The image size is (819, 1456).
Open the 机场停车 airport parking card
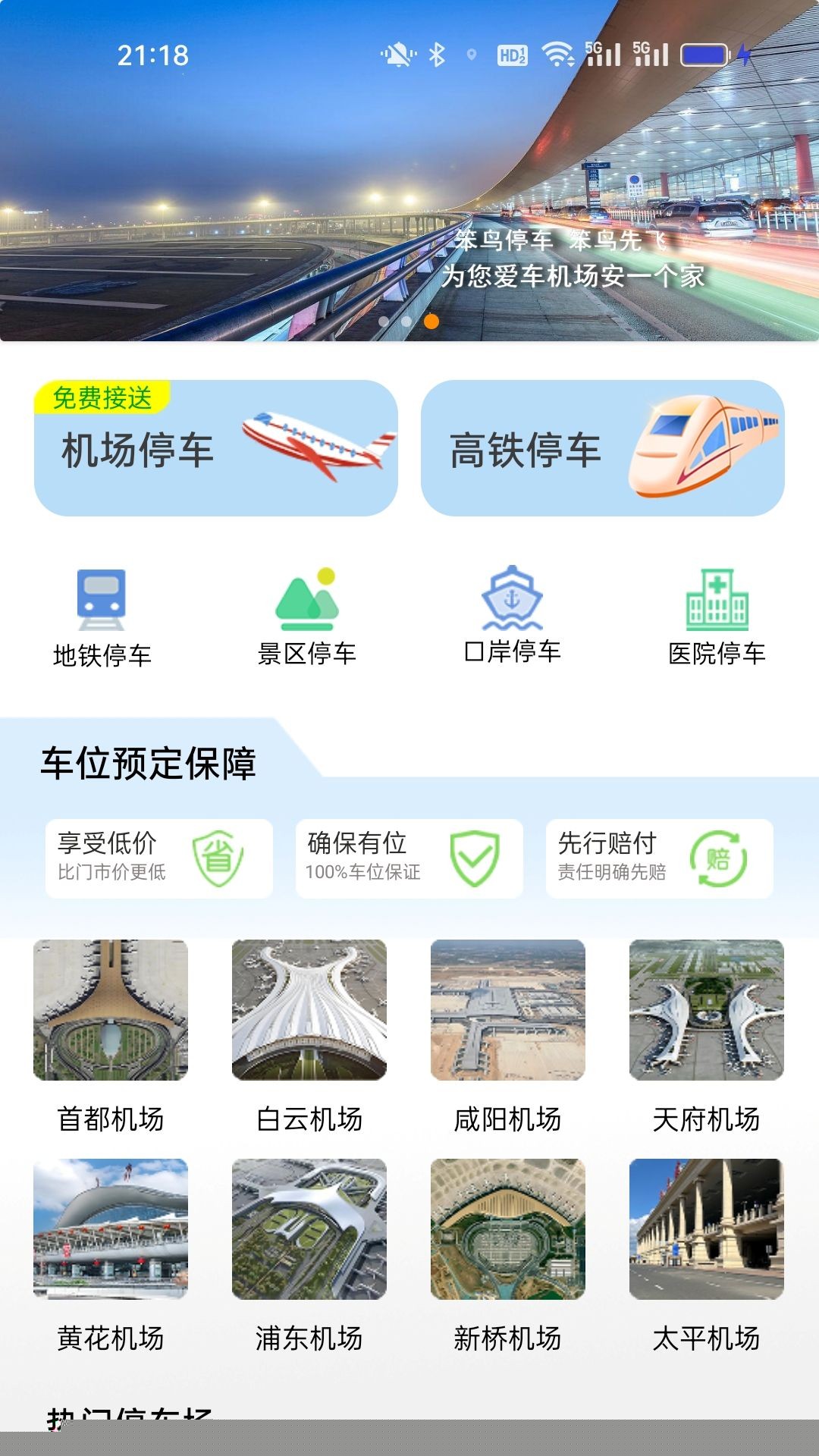point(216,448)
